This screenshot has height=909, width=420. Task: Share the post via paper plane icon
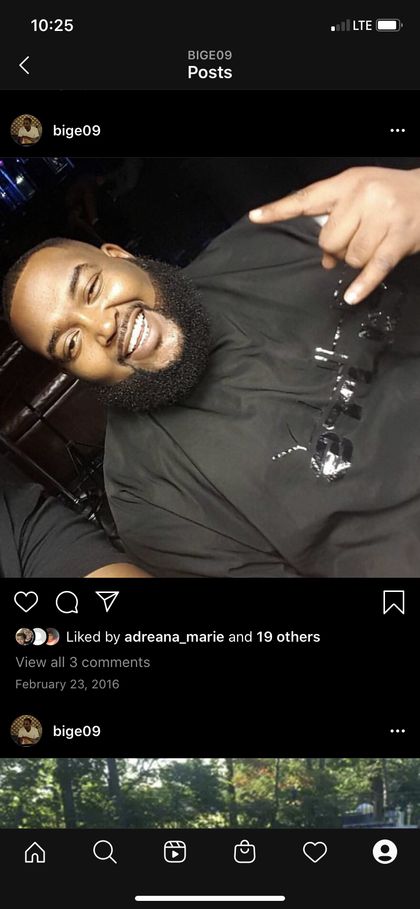pyautogui.click(x=107, y=601)
